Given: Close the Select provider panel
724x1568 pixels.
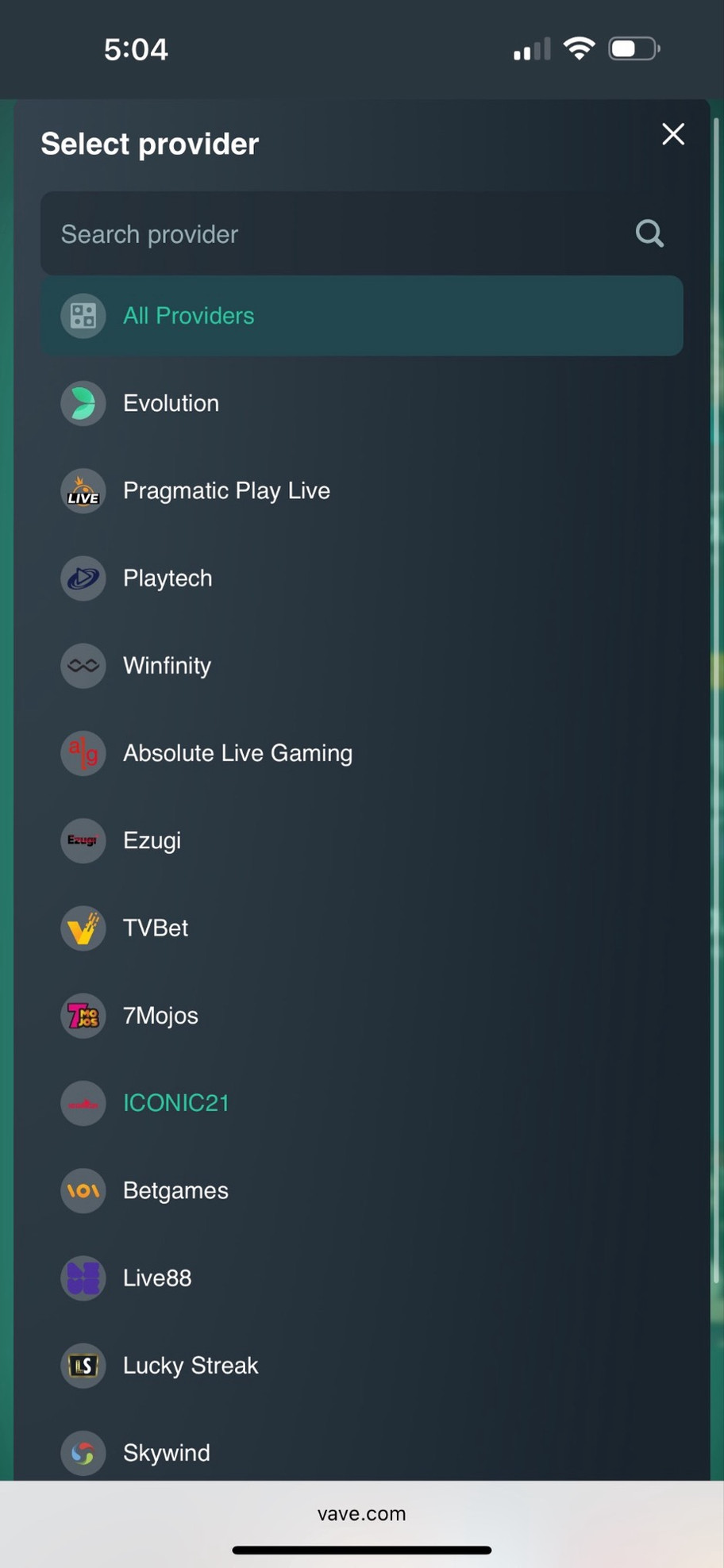Looking at the screenshot, I should 672,134.
